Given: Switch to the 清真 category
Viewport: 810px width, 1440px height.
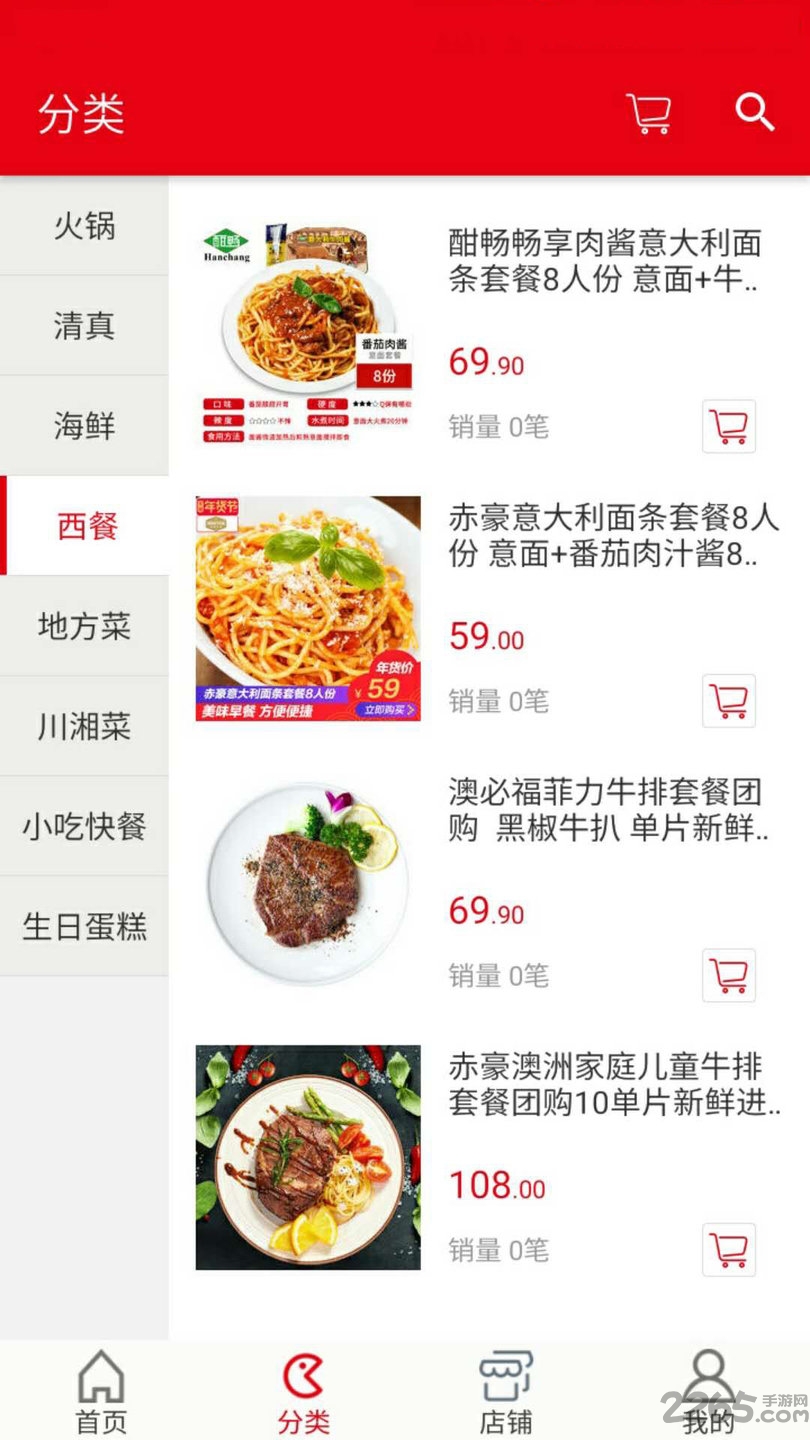Looking at the screenshot, I should pos(84,326).
